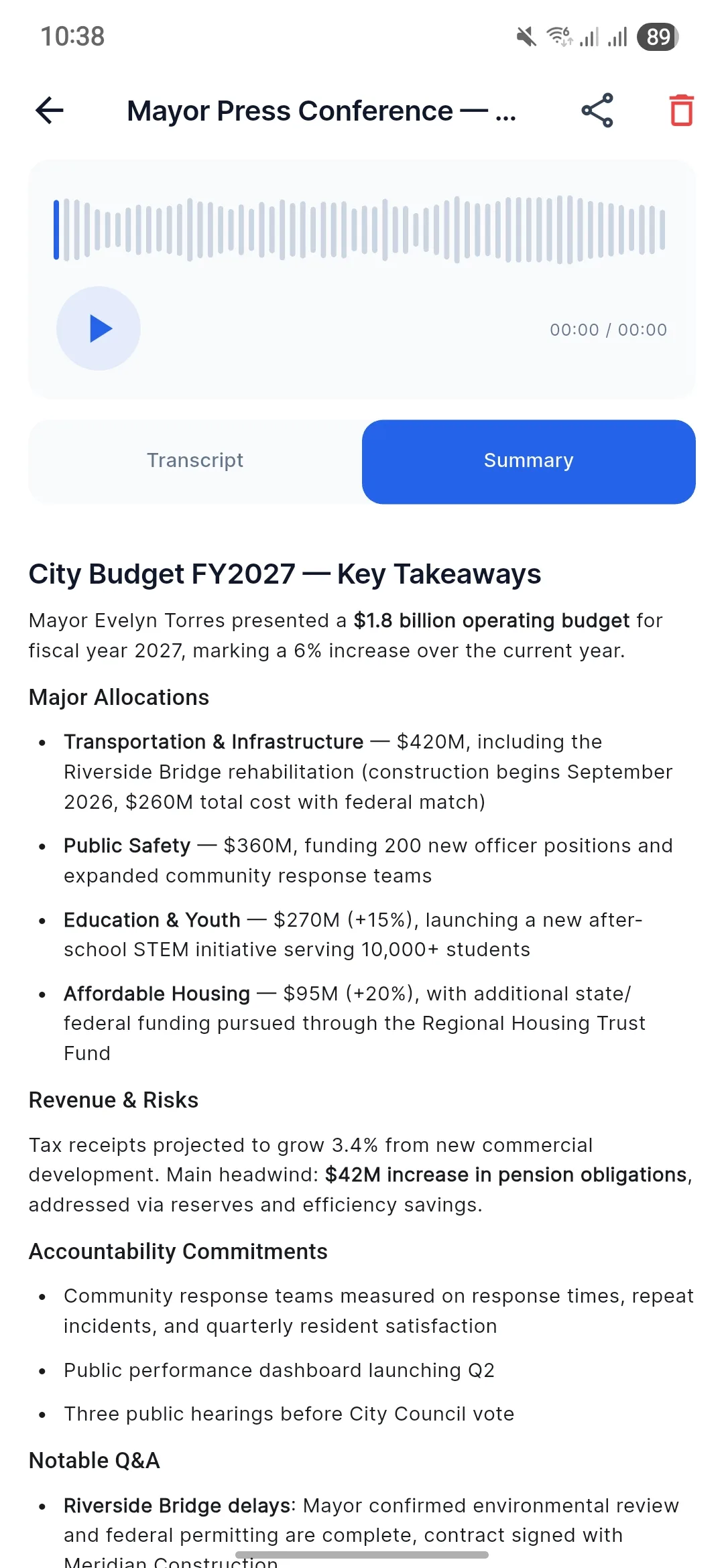Select the Summary tab
The height and width of the screenshot is (1568, 724).
528,460
